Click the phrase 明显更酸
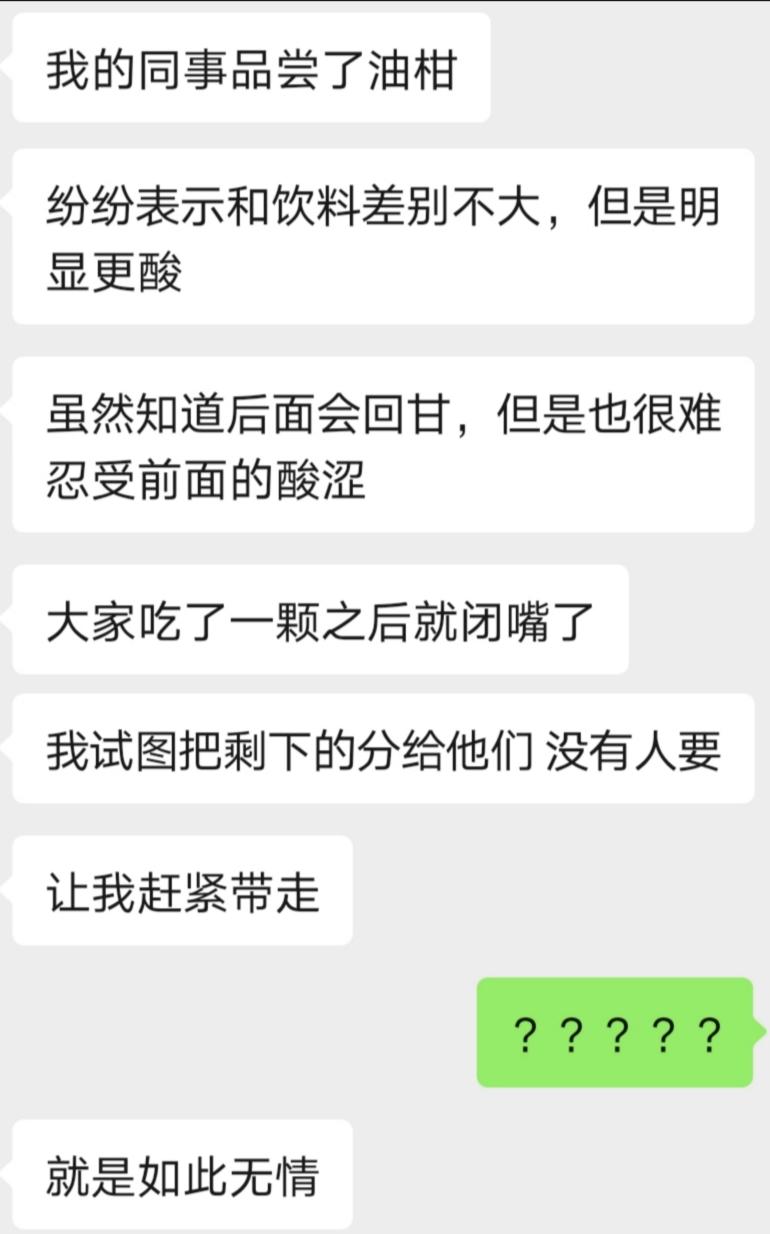 [110, 270]
